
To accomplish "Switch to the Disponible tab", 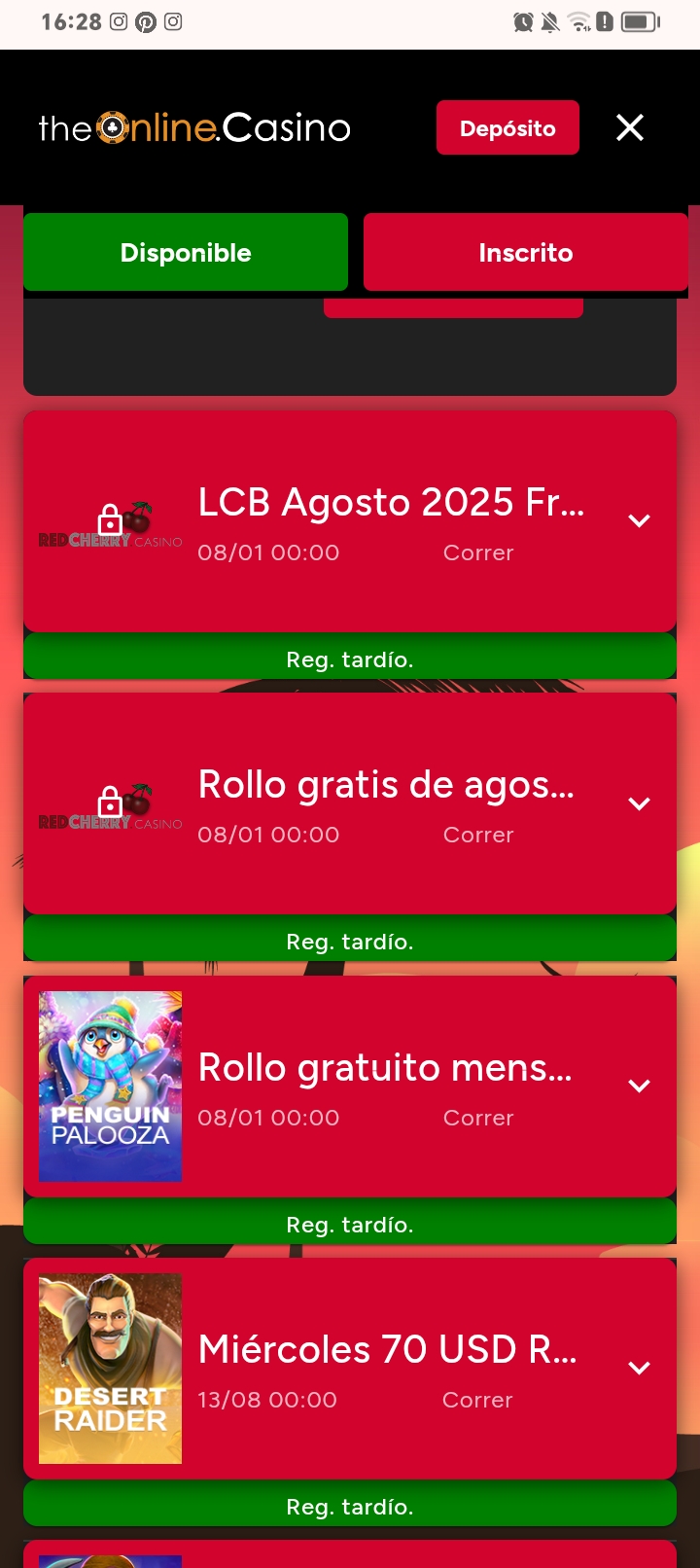I will [186, 252].
